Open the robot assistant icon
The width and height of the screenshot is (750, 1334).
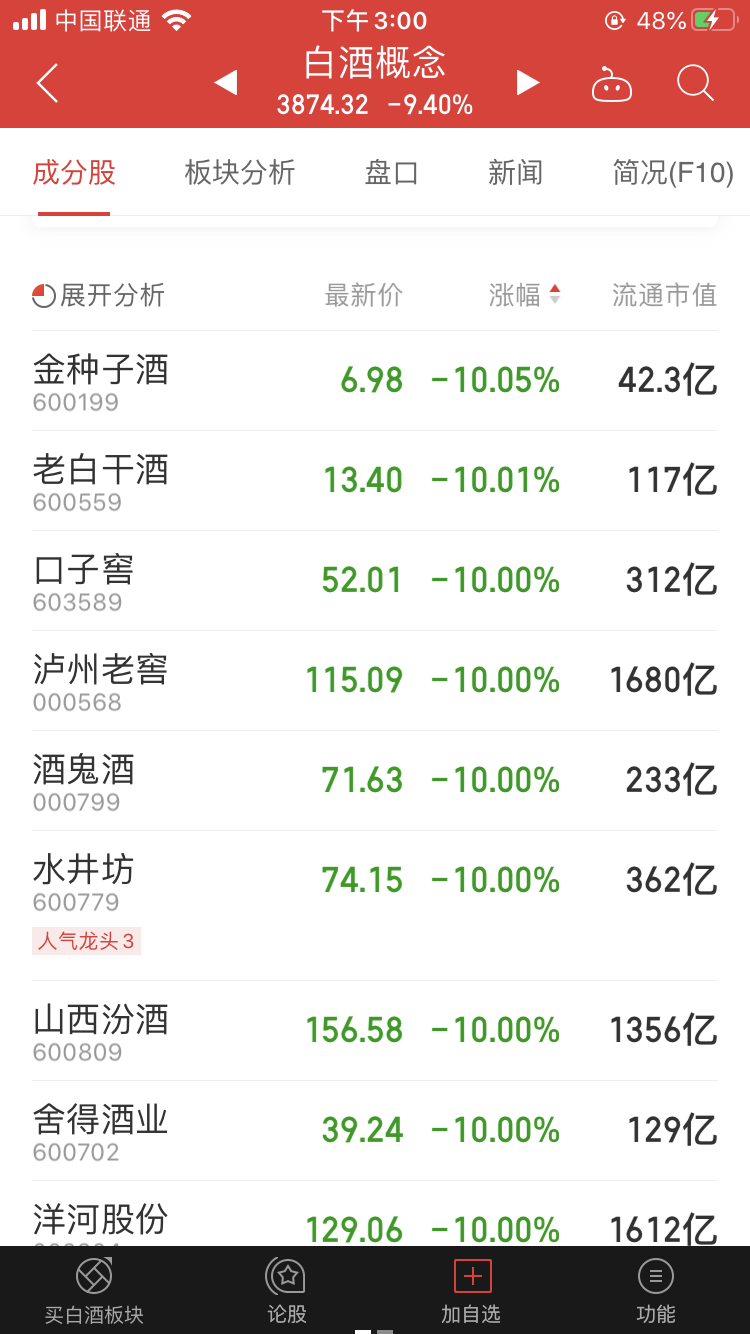pos(612,85)
